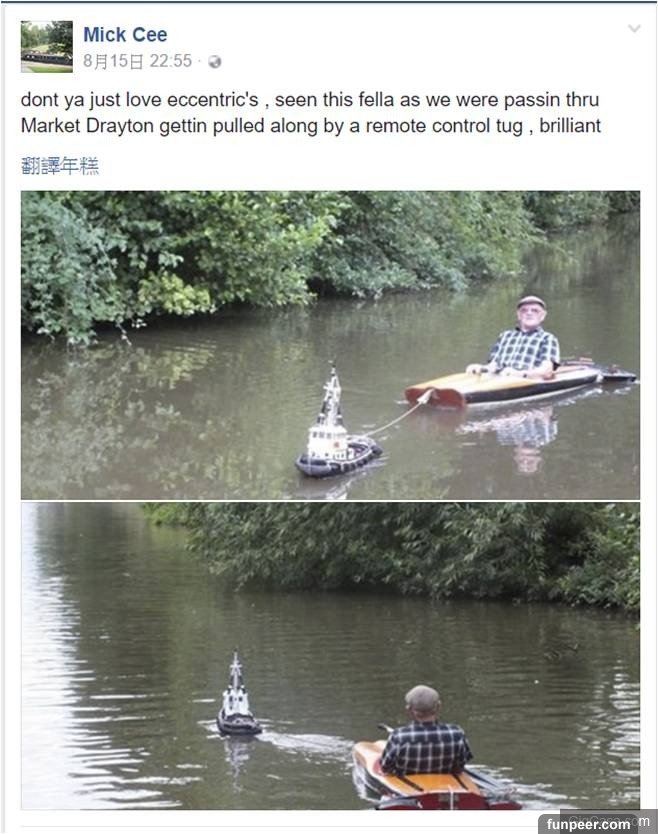Open the photo of man facing the tug
This screenshot has width=658, height=834.
click(x=330, y=345)
